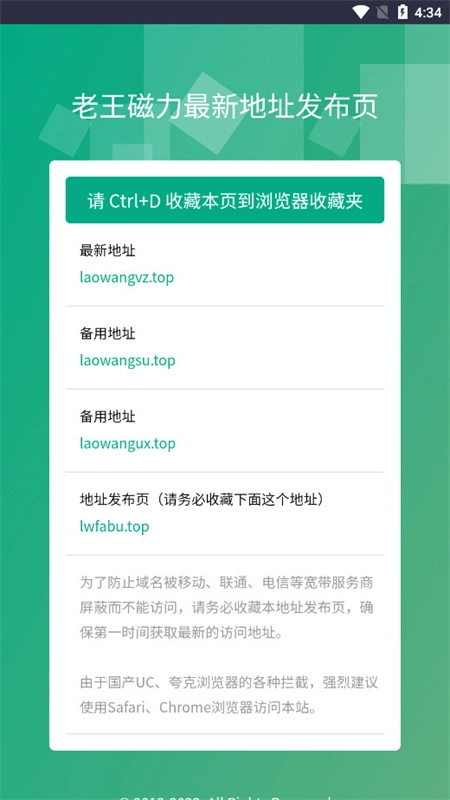Open the lwfabu.top address publishing page link
Screen dimensions: 450x800
pos(114,526)
